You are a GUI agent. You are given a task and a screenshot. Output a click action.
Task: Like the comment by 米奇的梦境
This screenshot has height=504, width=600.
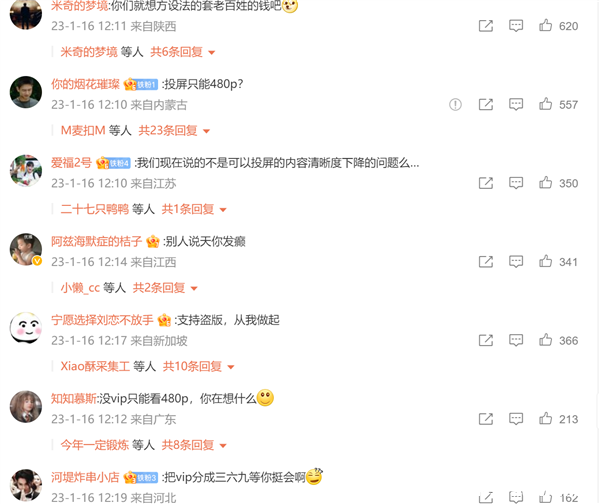546,26
